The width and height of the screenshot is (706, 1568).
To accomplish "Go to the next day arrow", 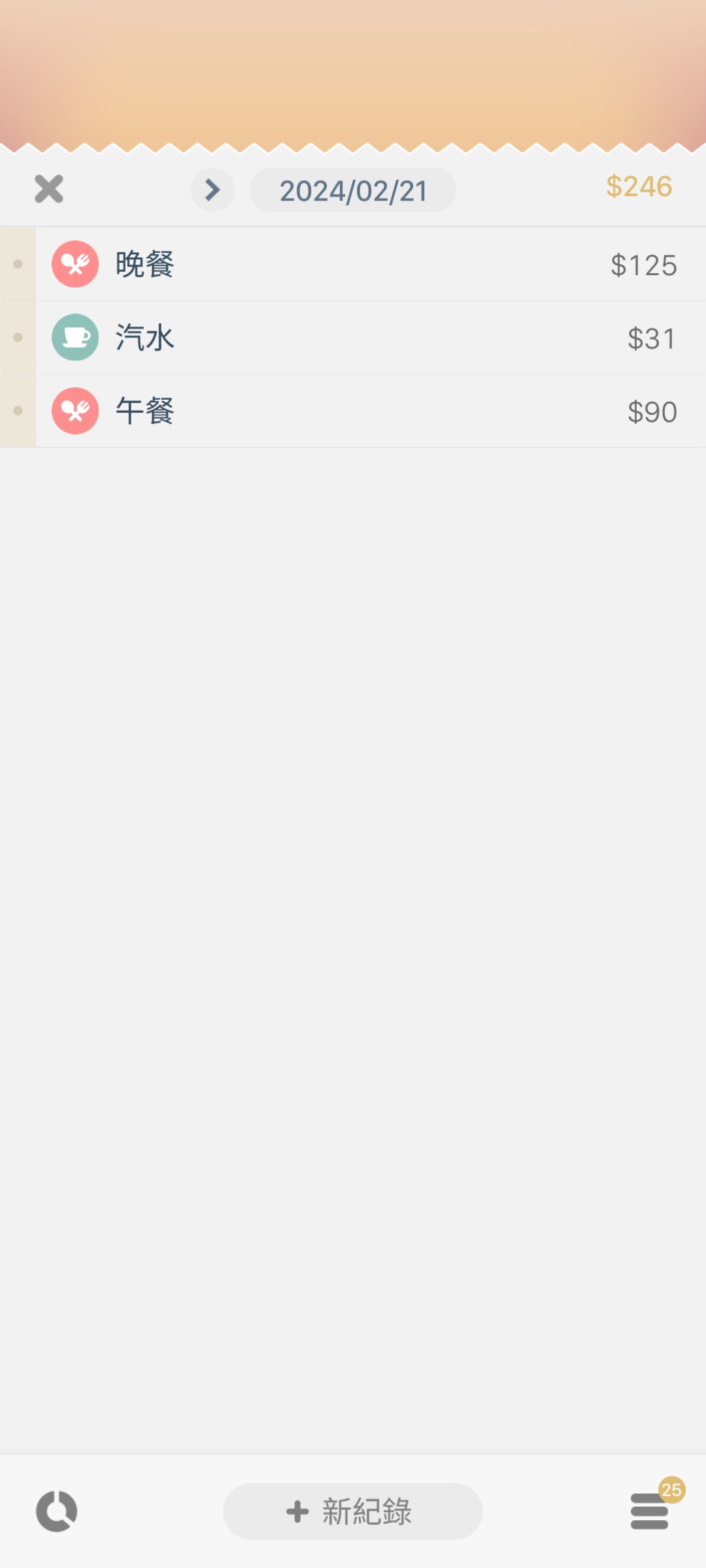I will pyautogui.click(x=212, y=190).
